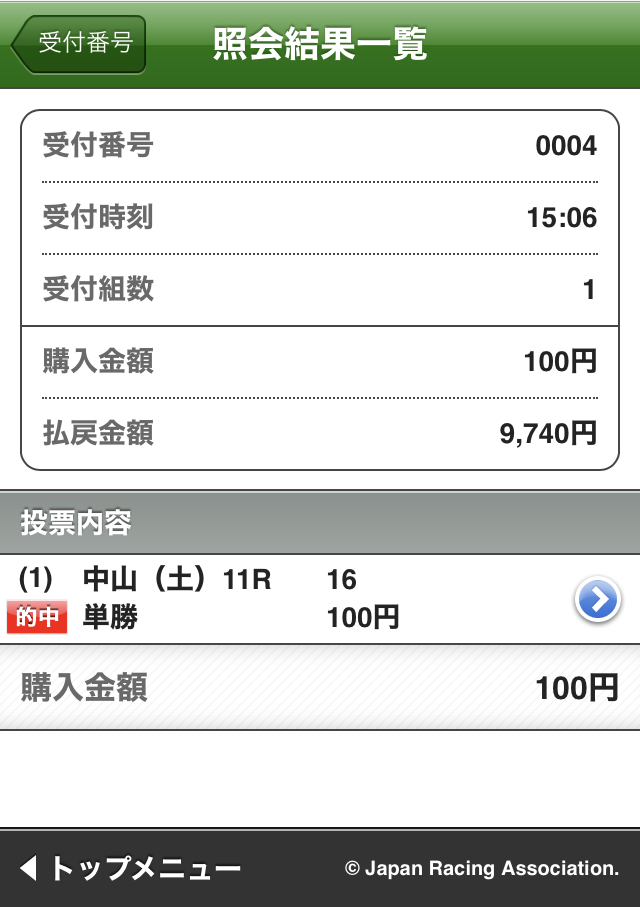Return to トップメニュー
The image size is (640, 907).
pos(130,868)
